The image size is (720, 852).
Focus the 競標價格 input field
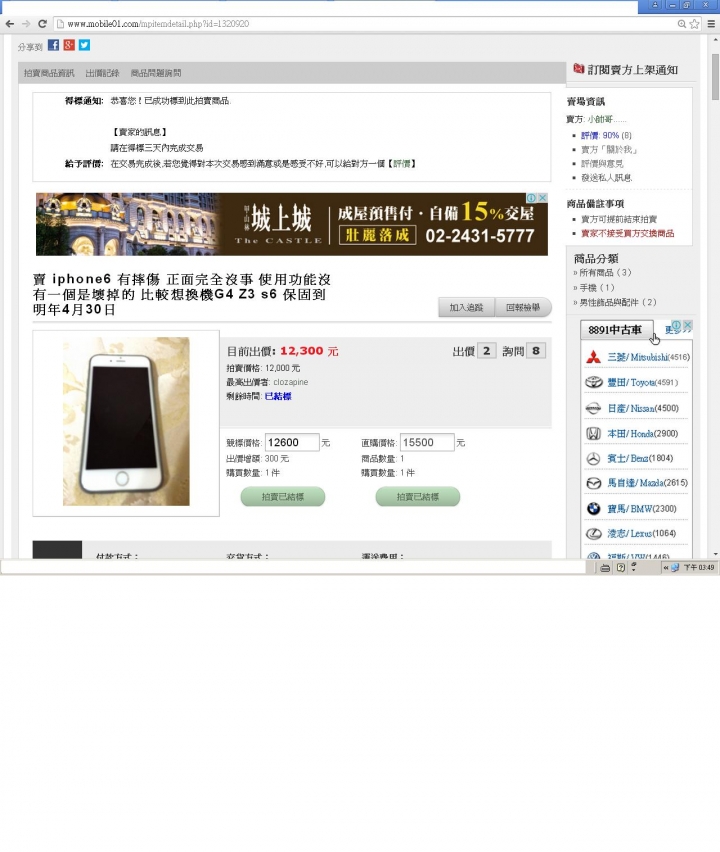pyautogui.click(x=292, y=442)
